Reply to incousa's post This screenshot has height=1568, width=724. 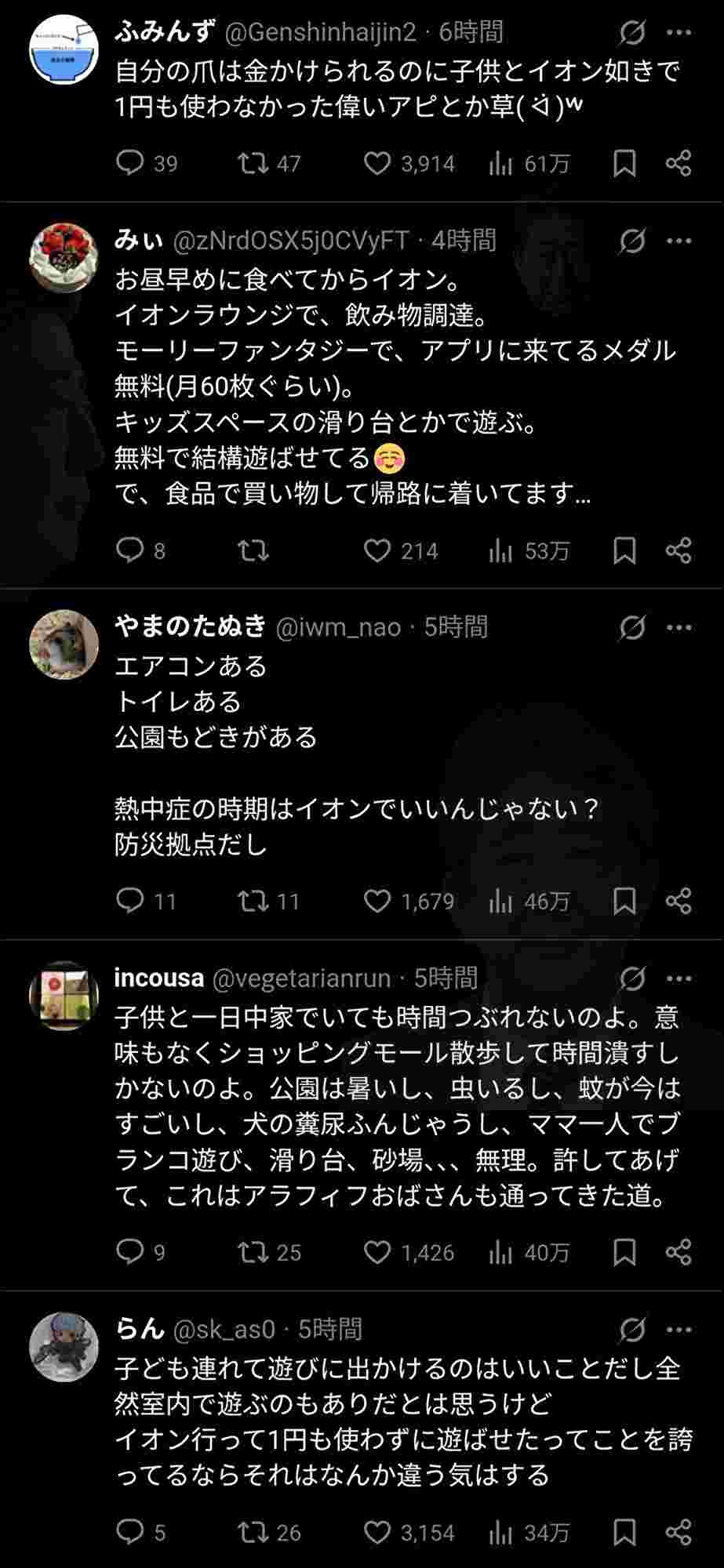129,1252
